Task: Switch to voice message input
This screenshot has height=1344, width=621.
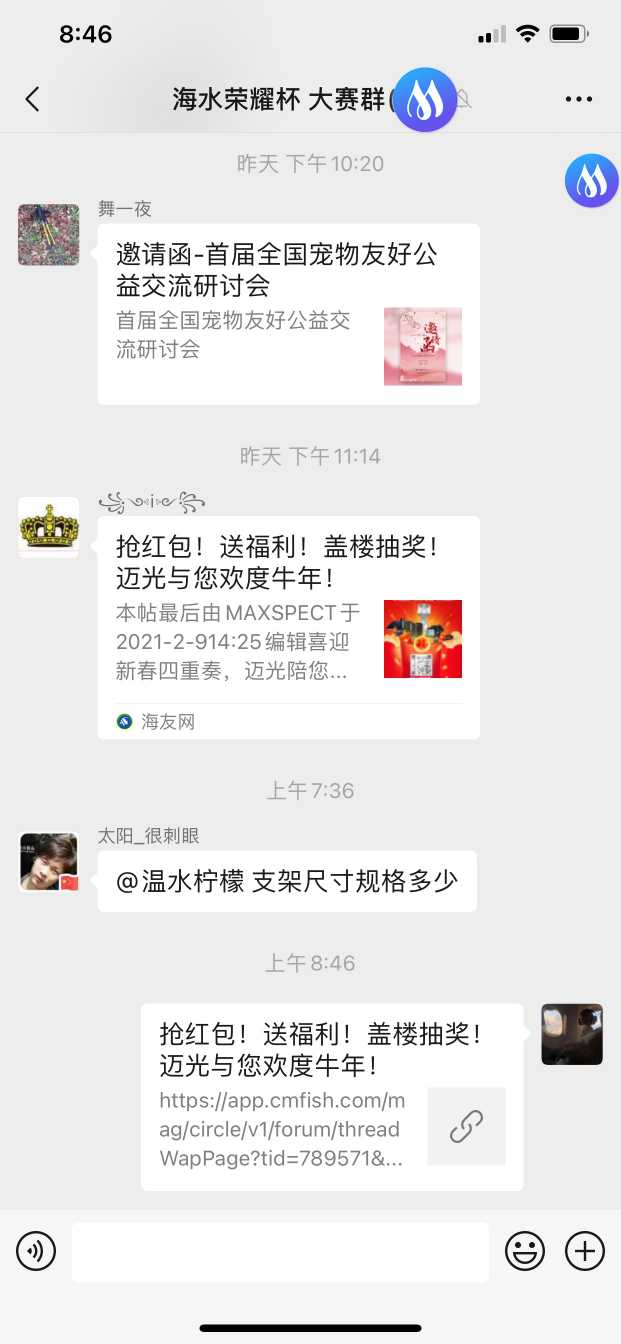Action: tap(36, 1251)
